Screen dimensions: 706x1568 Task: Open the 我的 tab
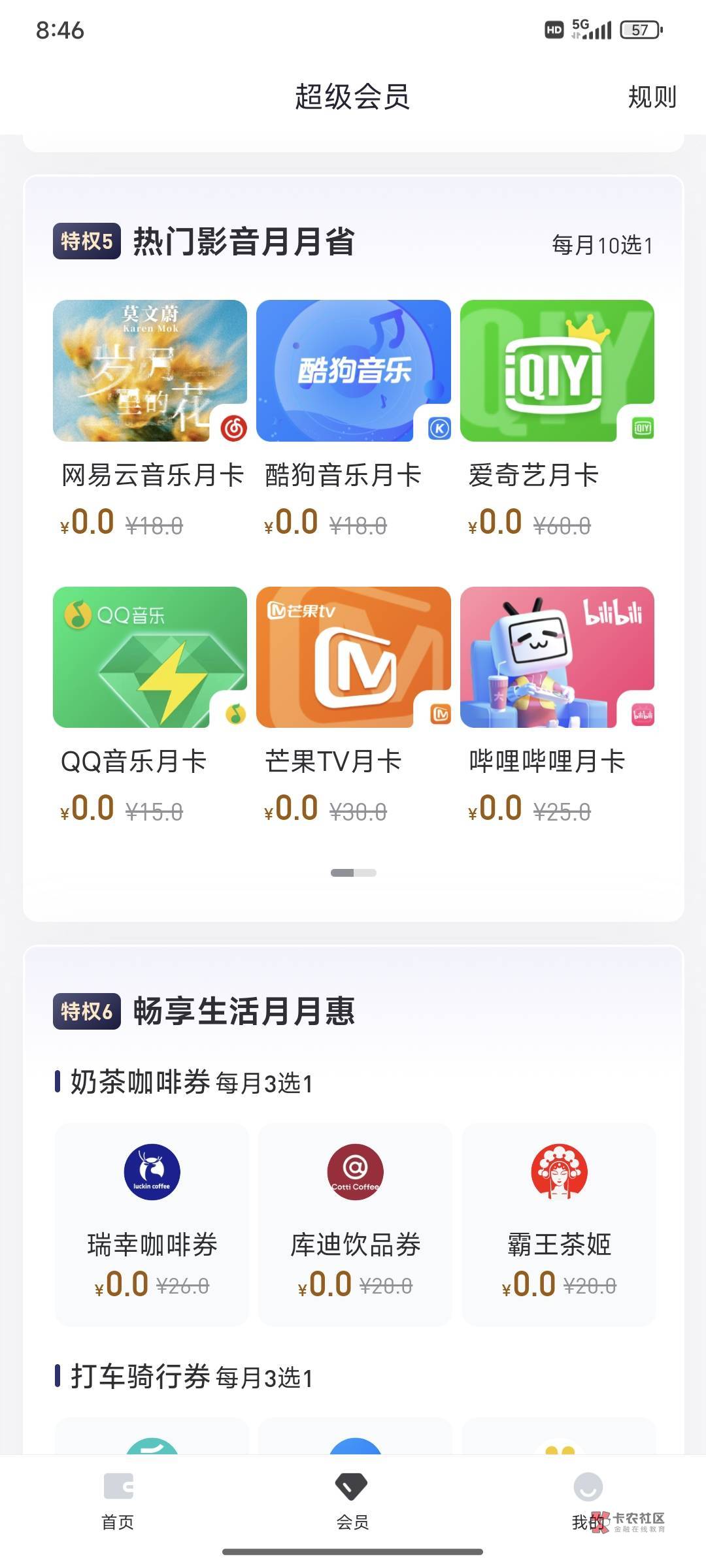[x=587, y=1501]
